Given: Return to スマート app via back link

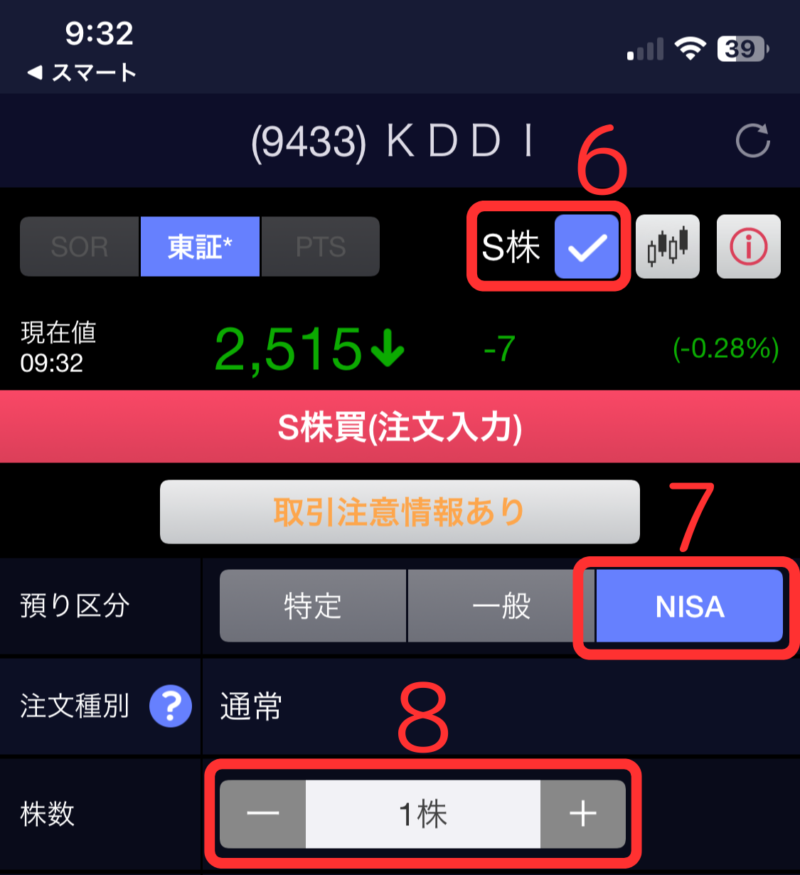Looking at the screenshot, I should coord(82,72).
